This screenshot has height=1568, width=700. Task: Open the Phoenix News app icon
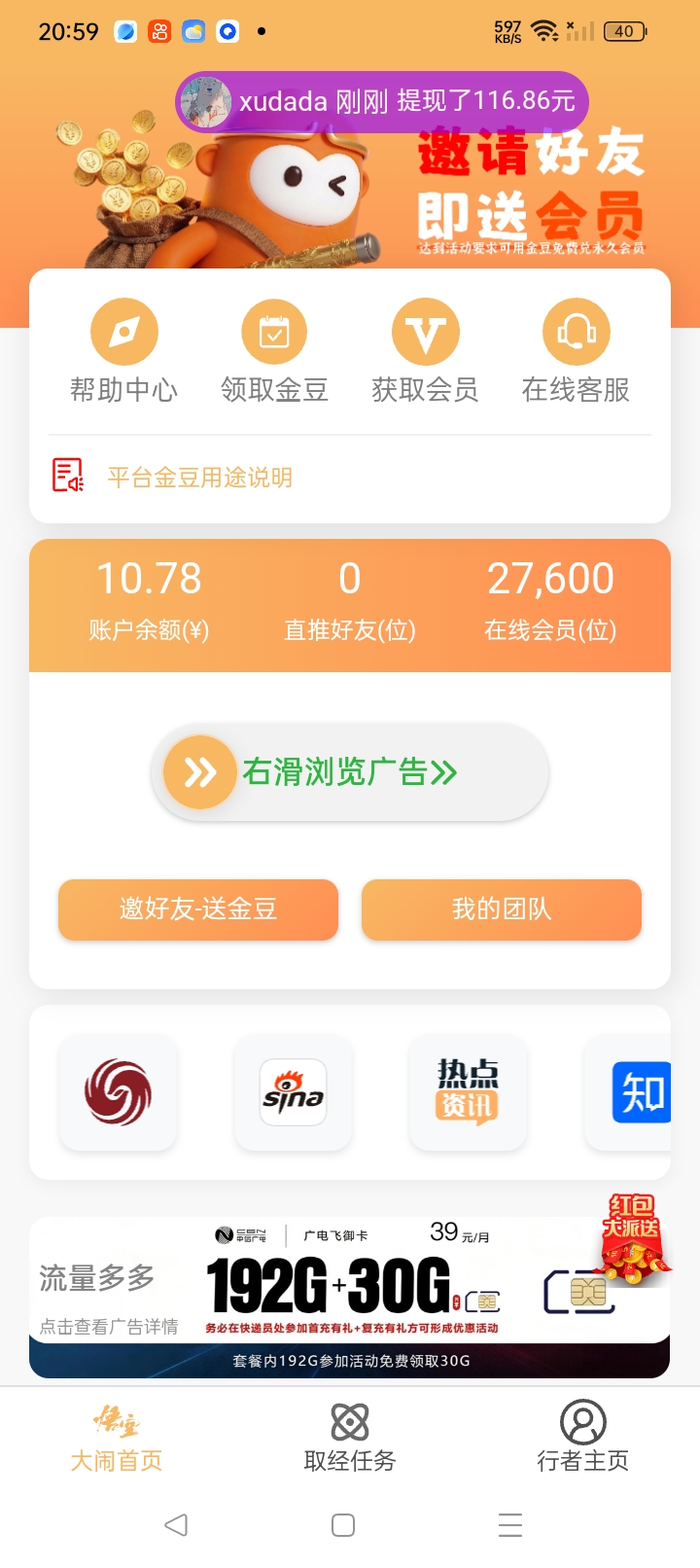[x=118, y=1092]
